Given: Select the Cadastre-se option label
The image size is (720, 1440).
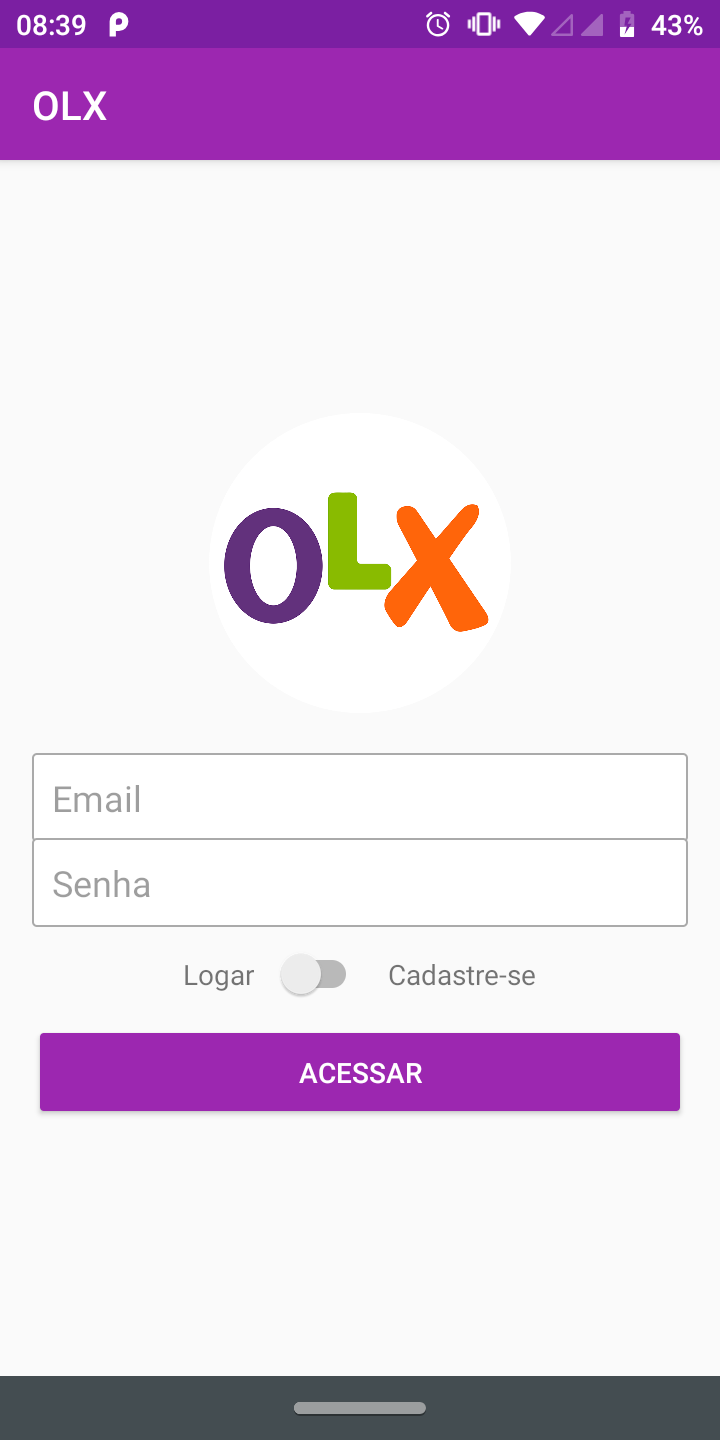Looking at the screenshot, I should pyautogui.click(x=461, y=975).
